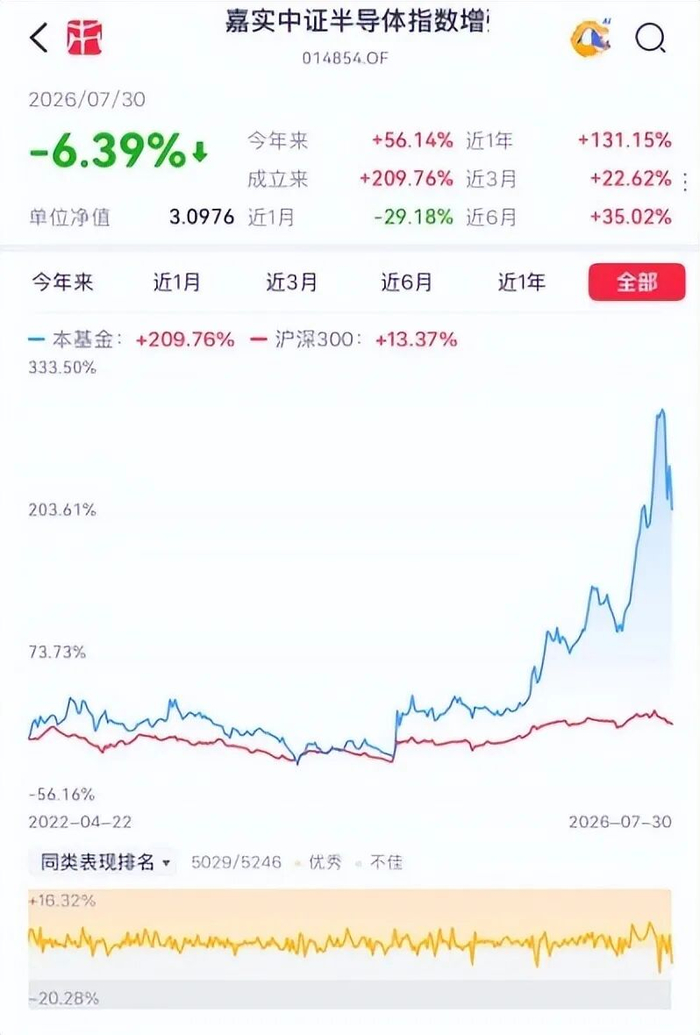700x1035 pixels.
Task: Open the 同类表现排名 dropdown
Action: click(102, 862)
